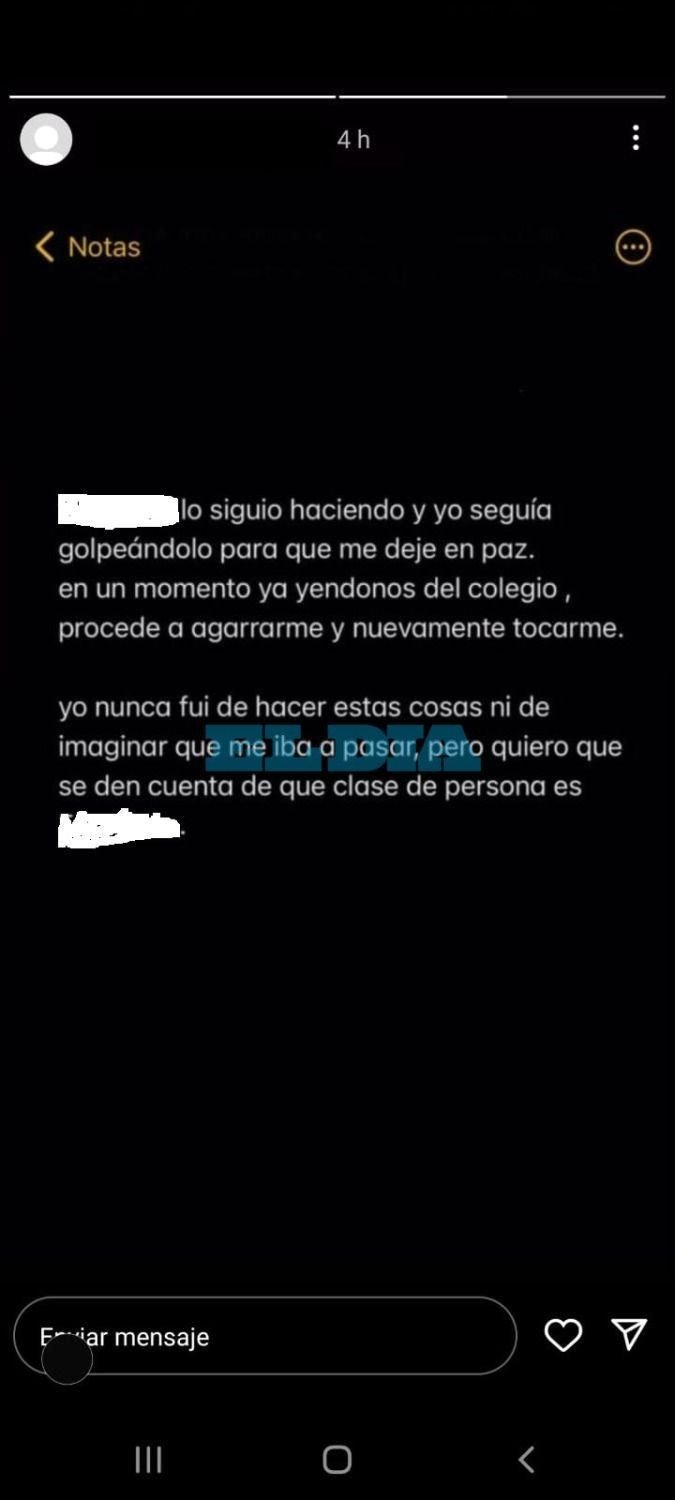Viewport: 675px width, 1500px height.
Task: Tap the Enviar mensaje field
Action: tap(265, 1336)
